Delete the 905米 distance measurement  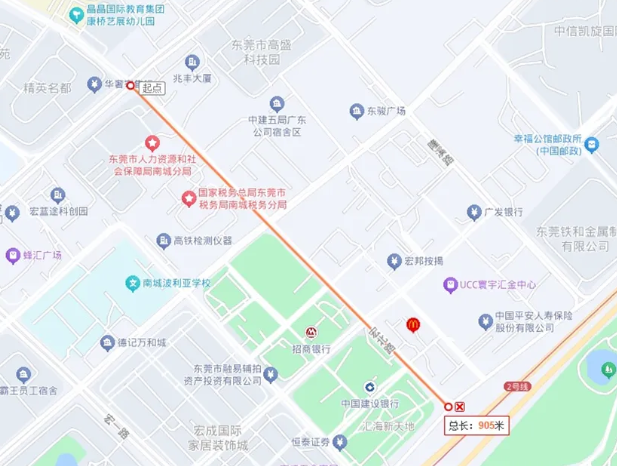point(460,406)
